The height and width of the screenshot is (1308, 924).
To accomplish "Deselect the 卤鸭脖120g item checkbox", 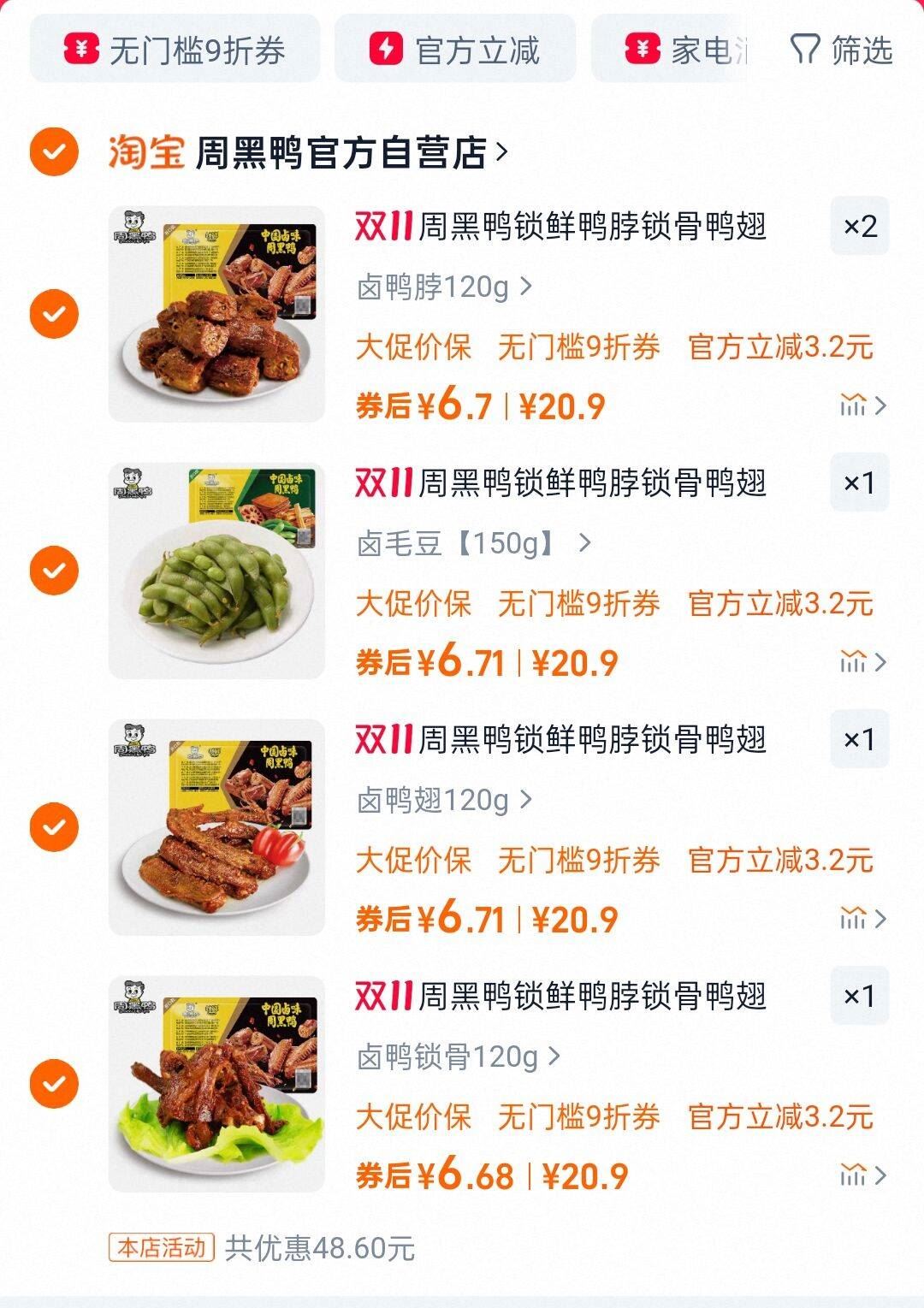I will click(x=54, y=314).
